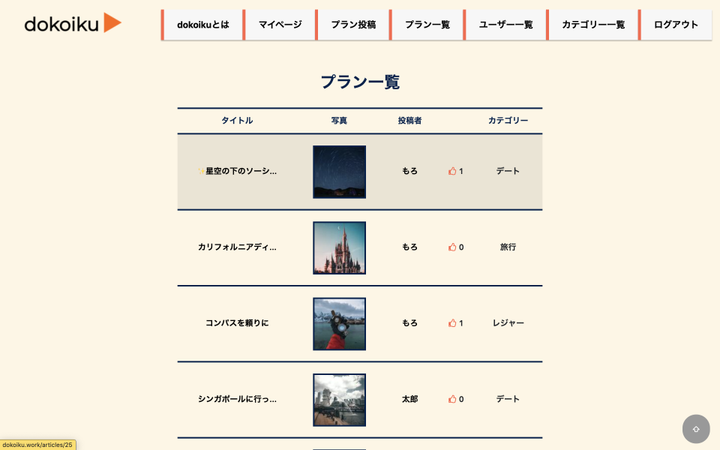Tap the dokoiku logo to go home
This screenshot has height=450, width=720.
(72, 23)
